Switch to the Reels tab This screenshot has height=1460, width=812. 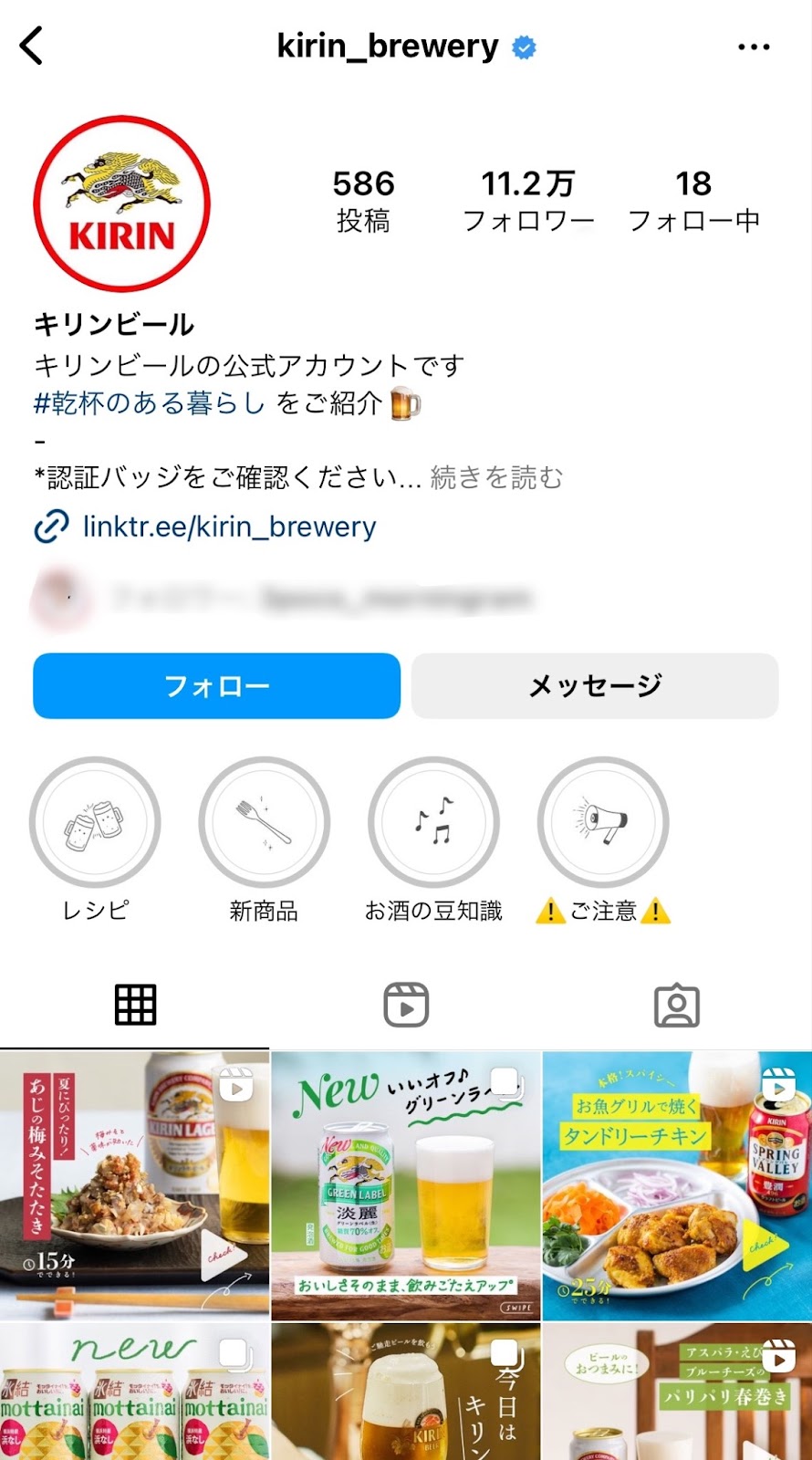pyautogui.click(x=406, y=1005)
